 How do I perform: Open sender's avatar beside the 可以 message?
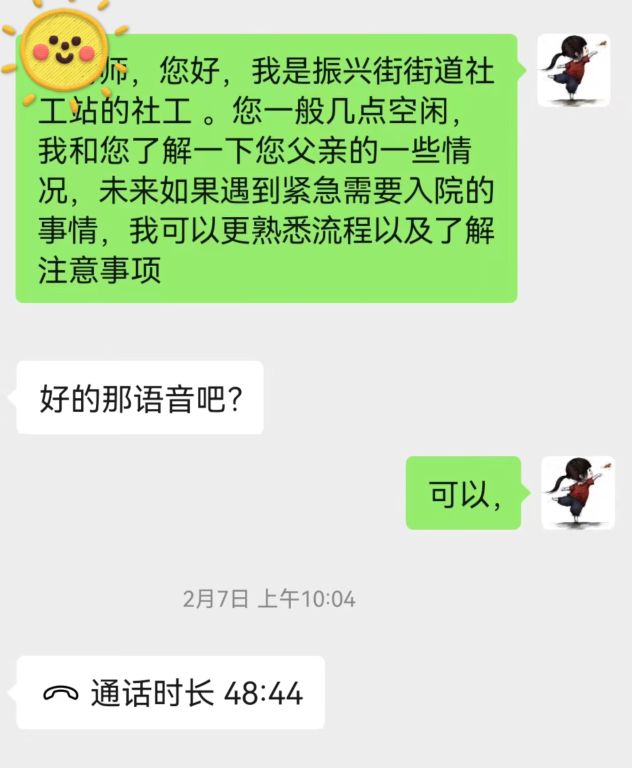click(x=577, y=493)
